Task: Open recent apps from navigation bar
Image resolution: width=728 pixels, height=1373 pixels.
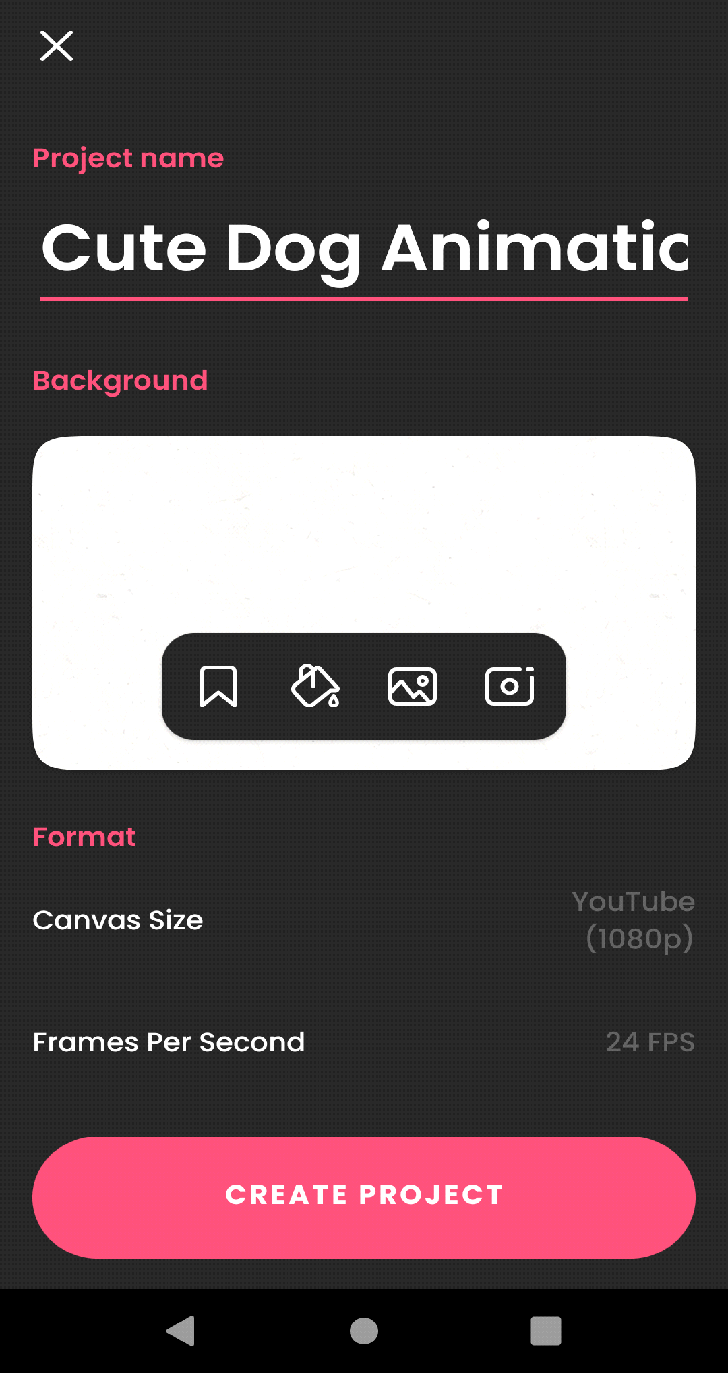Action: (545, 1331)
